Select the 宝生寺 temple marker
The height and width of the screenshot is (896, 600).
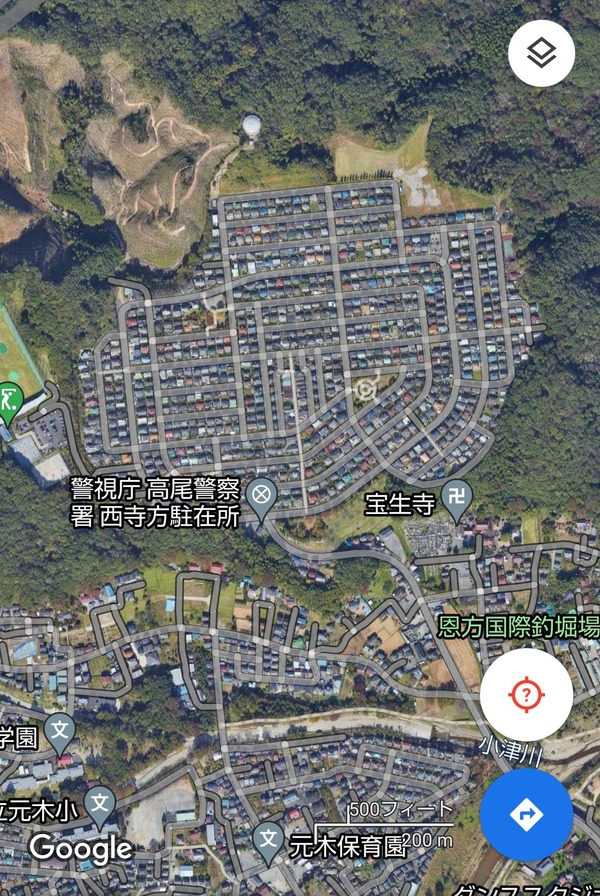[x=457, y=498]
